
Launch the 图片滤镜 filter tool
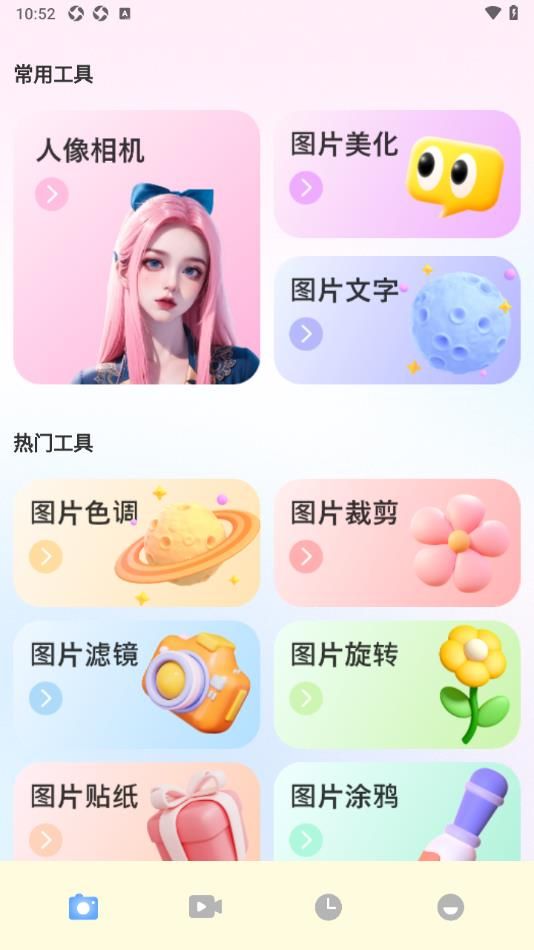[x=136, y=685]
